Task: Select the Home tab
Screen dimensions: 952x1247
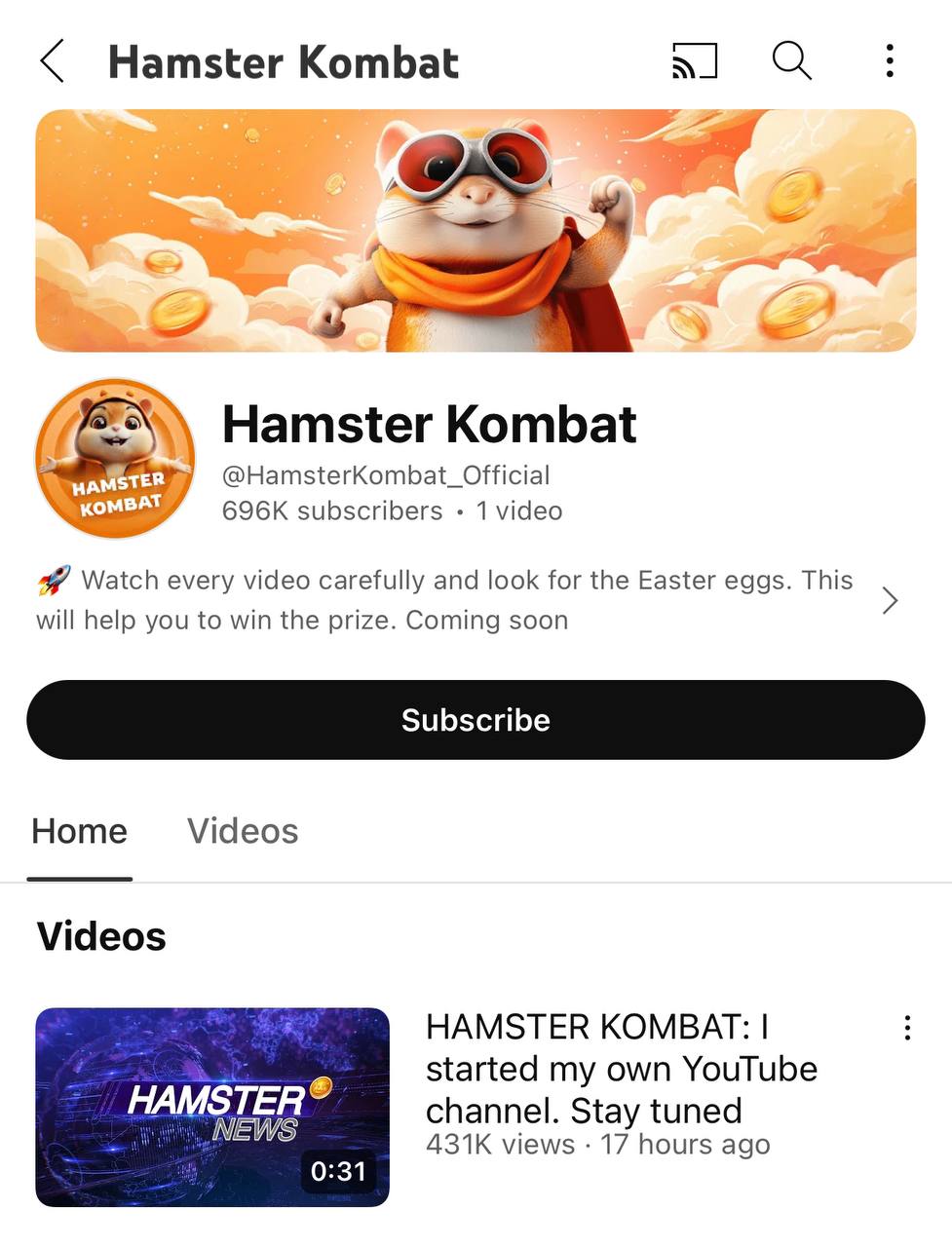Action: (79, 831)
